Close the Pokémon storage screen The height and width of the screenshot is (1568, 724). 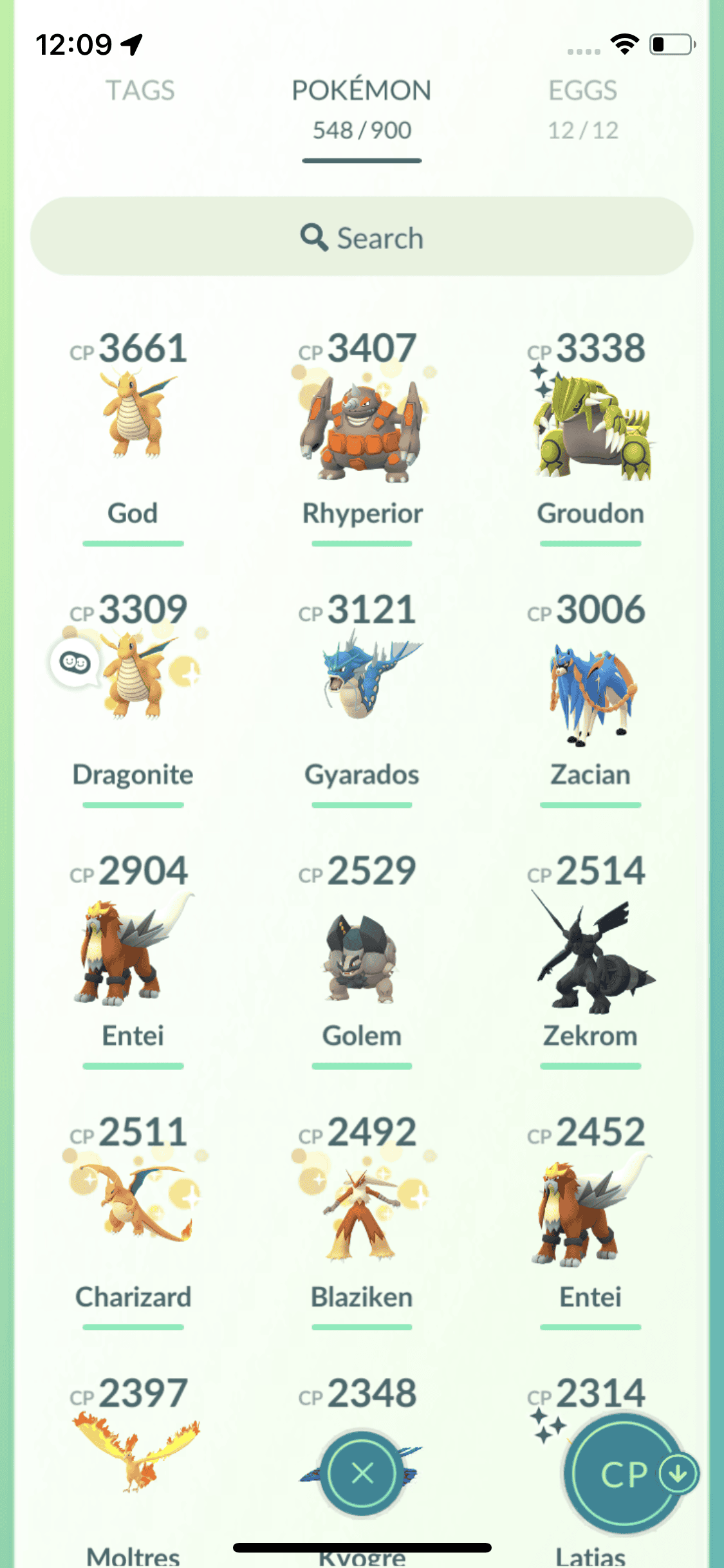click(x=362, y=1473)
